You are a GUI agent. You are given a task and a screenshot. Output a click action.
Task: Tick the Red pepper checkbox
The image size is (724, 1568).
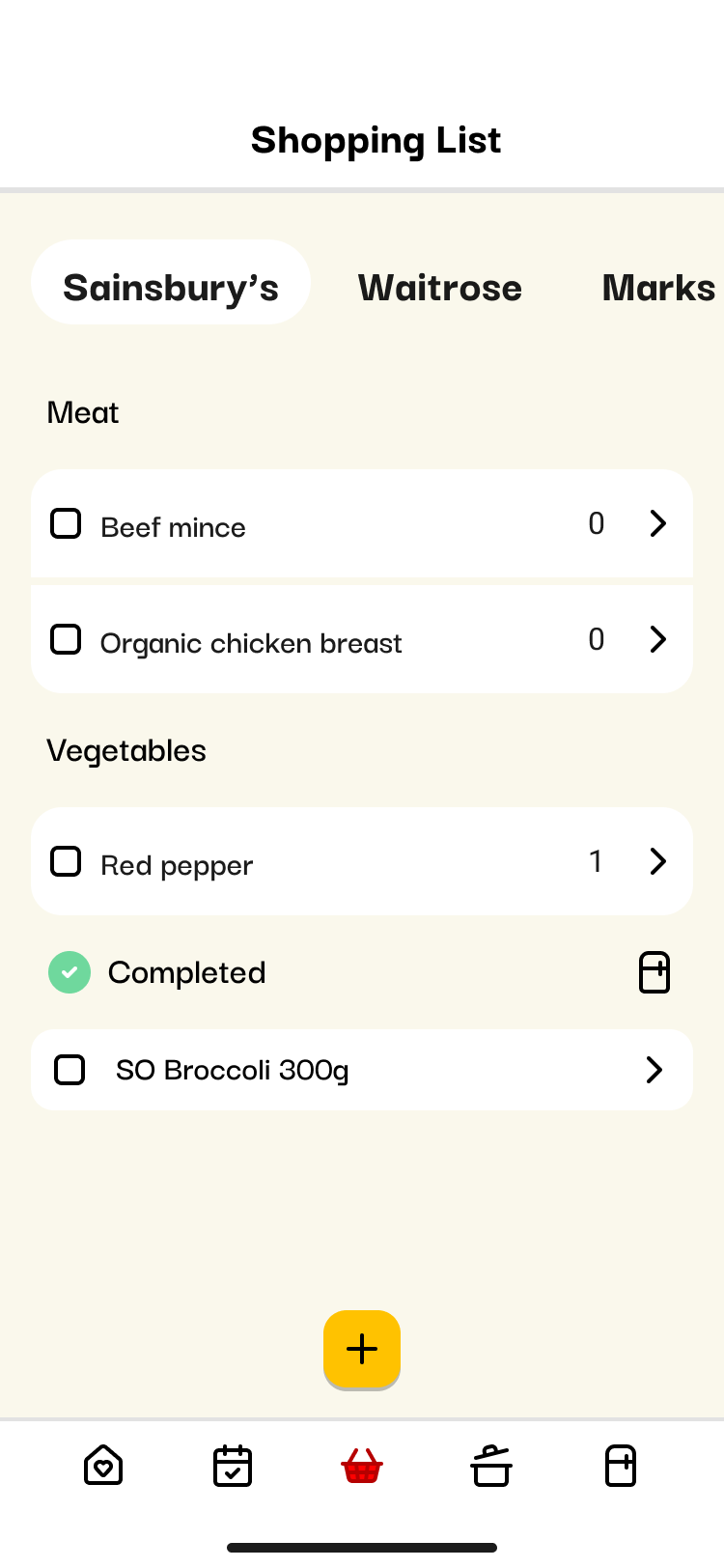click(66, 861)
